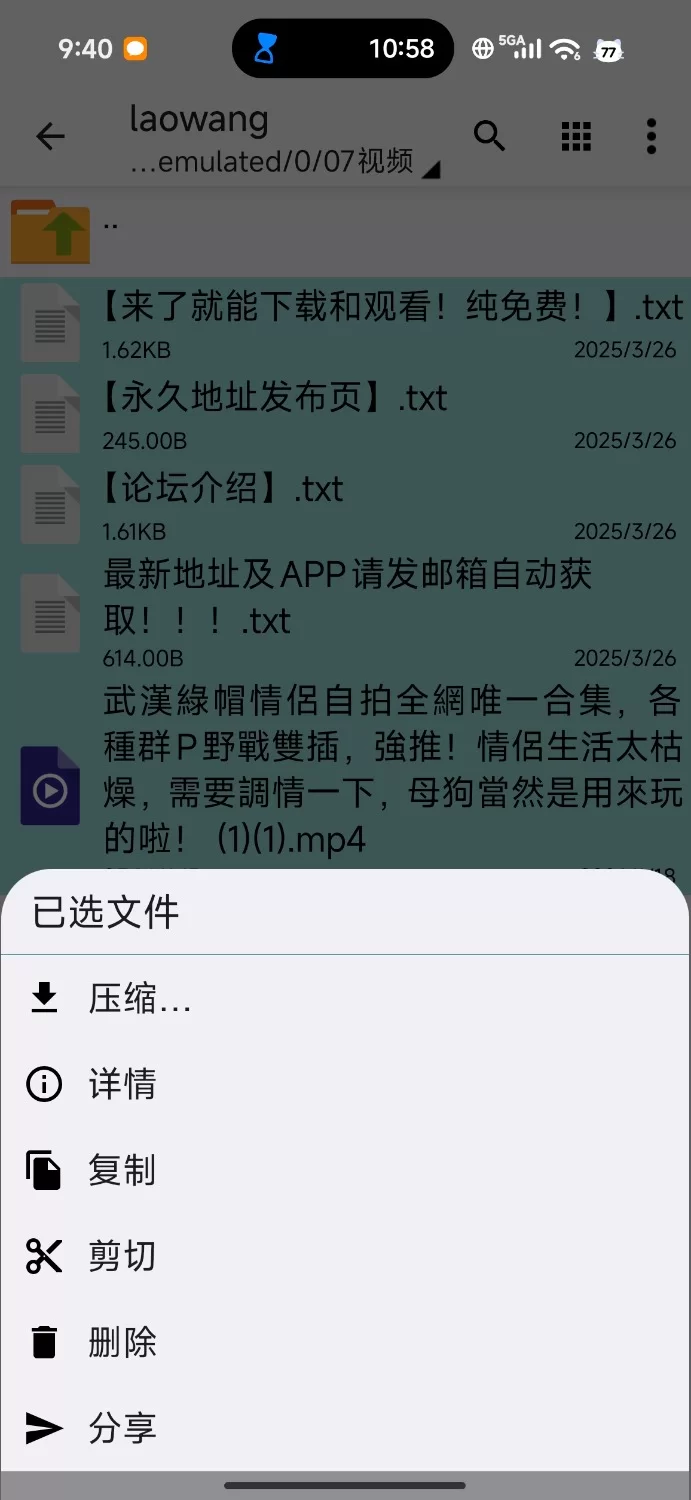Screen dimensions: 691x1500
Task: Choose 复制 to copy the selected files
Action: tap(122, 1170)
